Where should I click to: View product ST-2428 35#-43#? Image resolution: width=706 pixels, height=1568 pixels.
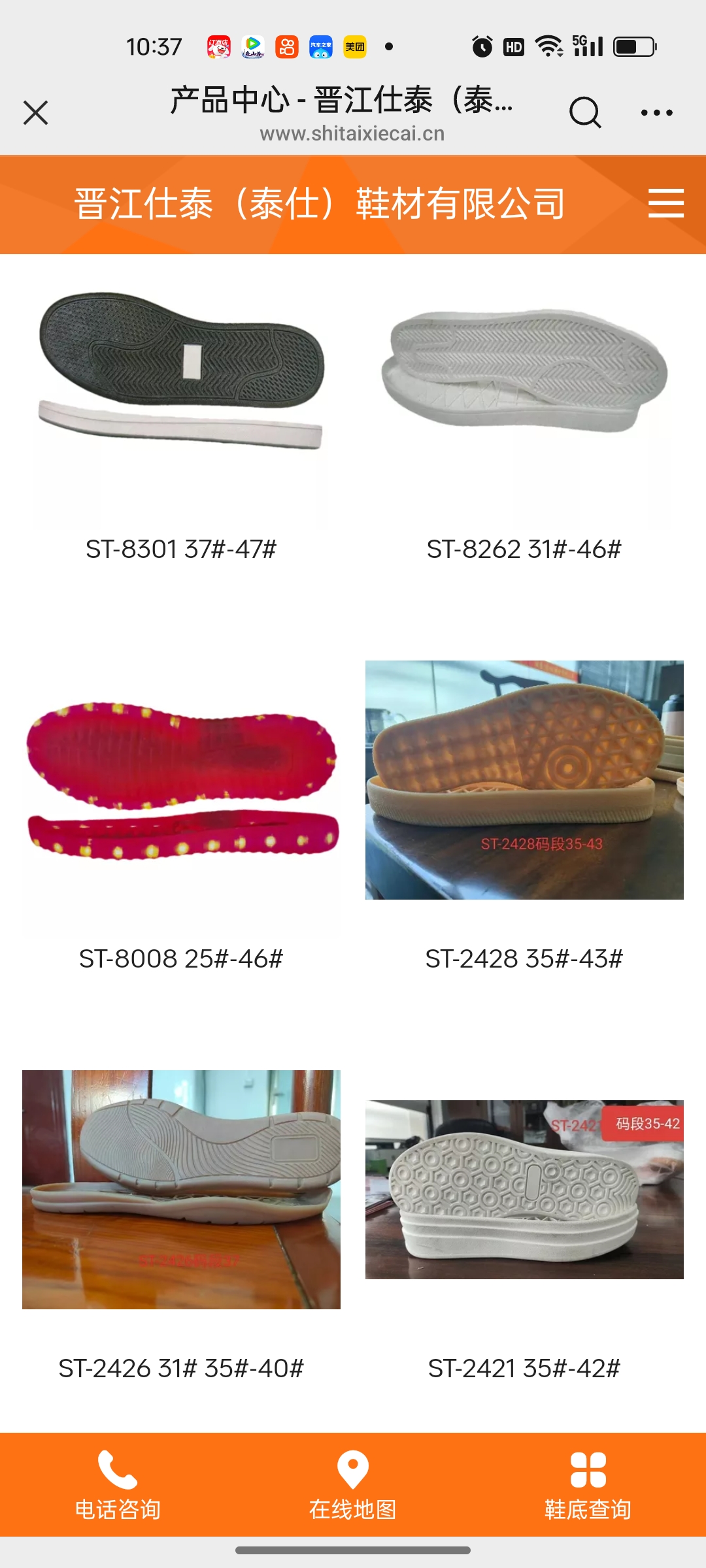click(x=524, y=779)
